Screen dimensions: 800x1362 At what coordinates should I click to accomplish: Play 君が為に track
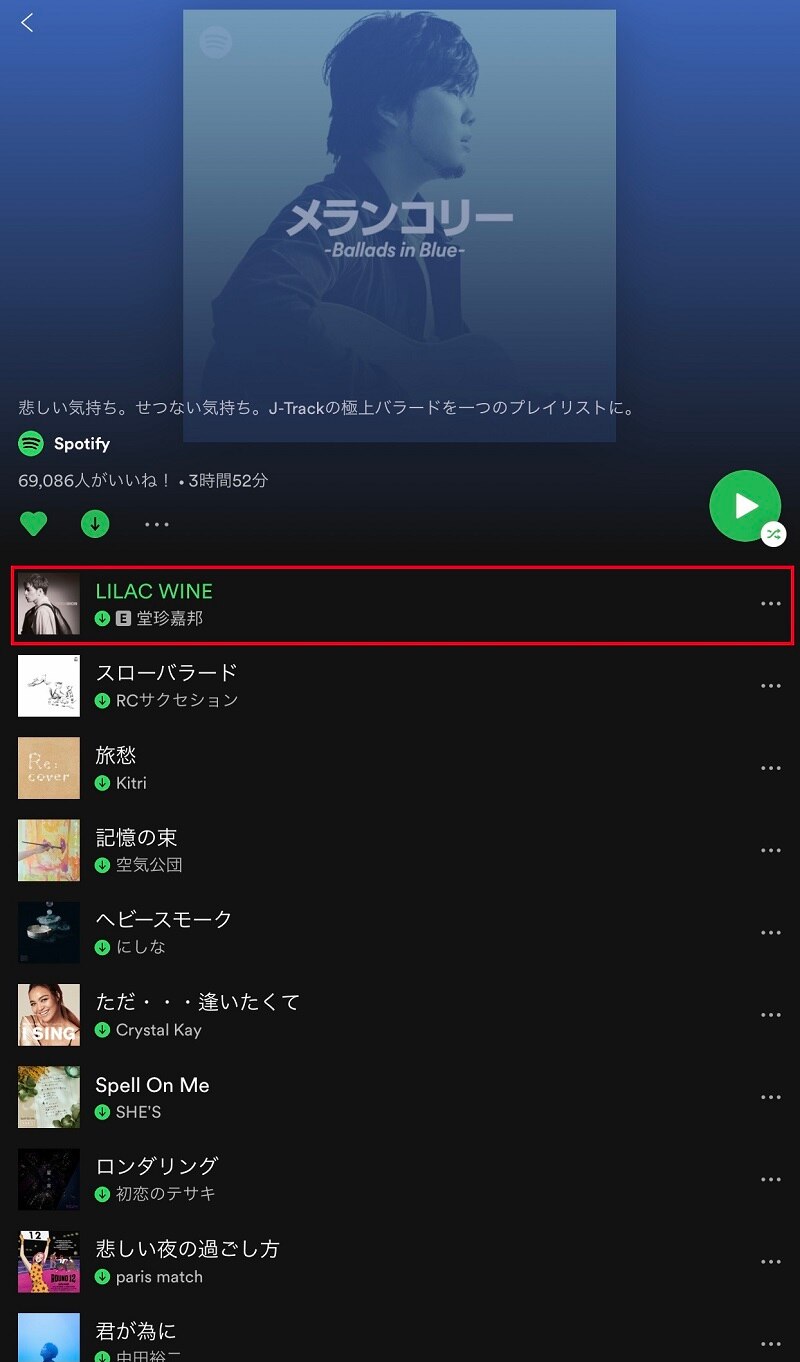tap(136, 1332)
